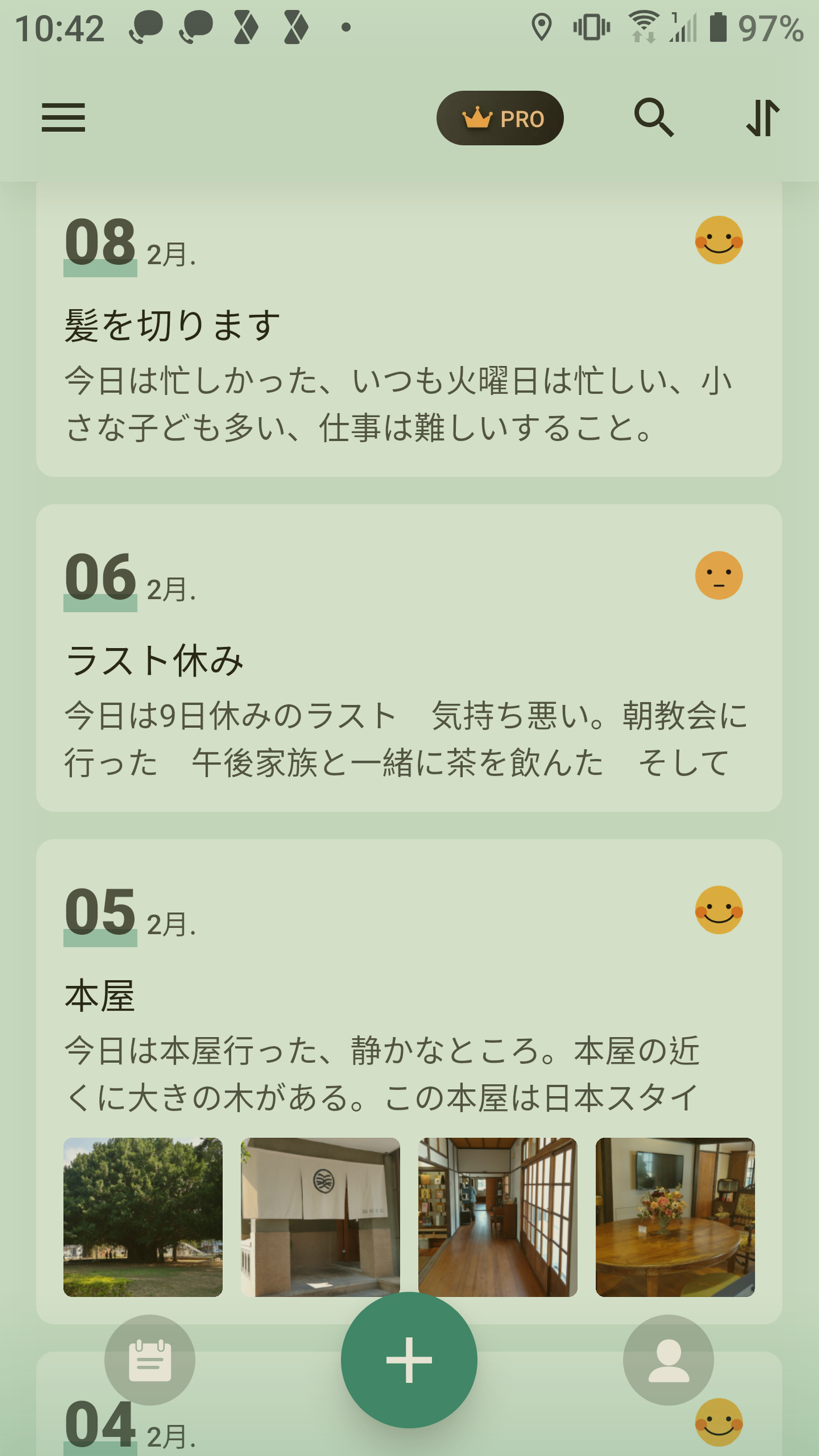This screenshot has width=819, height=1456.
Task: Add a new diary entry
Action: [x=409, y=1360]
